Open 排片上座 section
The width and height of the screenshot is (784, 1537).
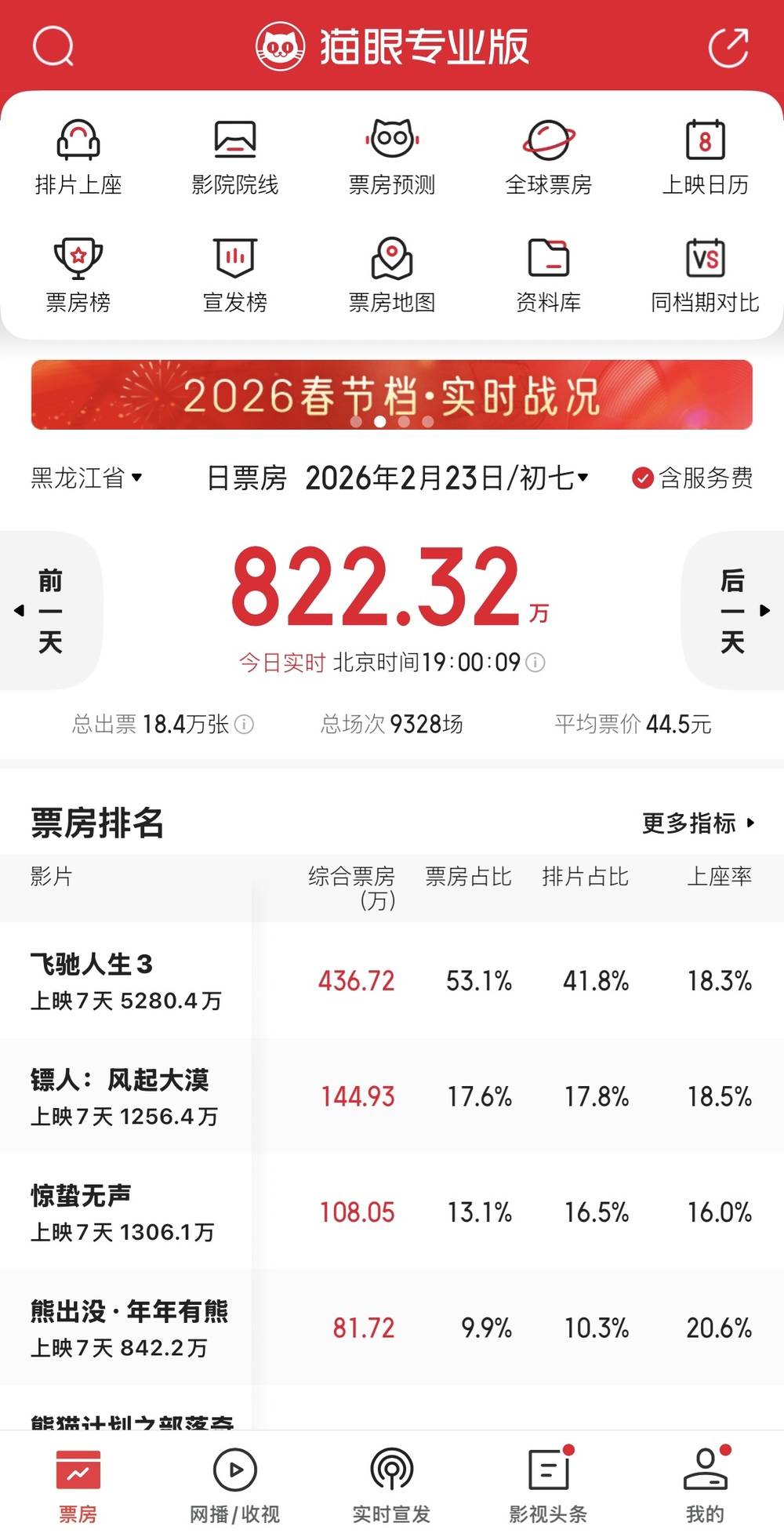(x=78, y=157)
